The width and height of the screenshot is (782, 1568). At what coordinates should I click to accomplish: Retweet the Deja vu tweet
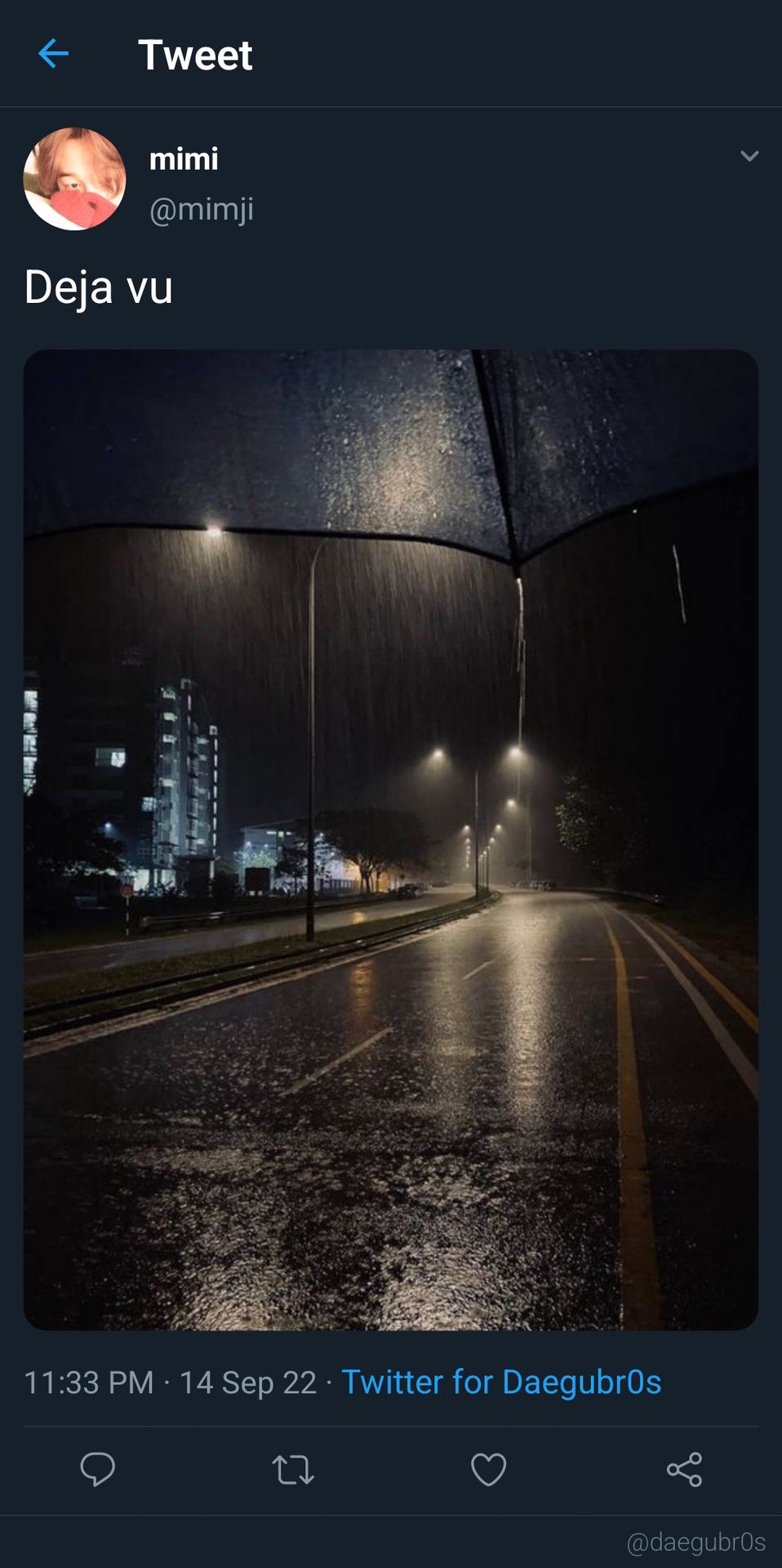click(x=293, y=1469)
